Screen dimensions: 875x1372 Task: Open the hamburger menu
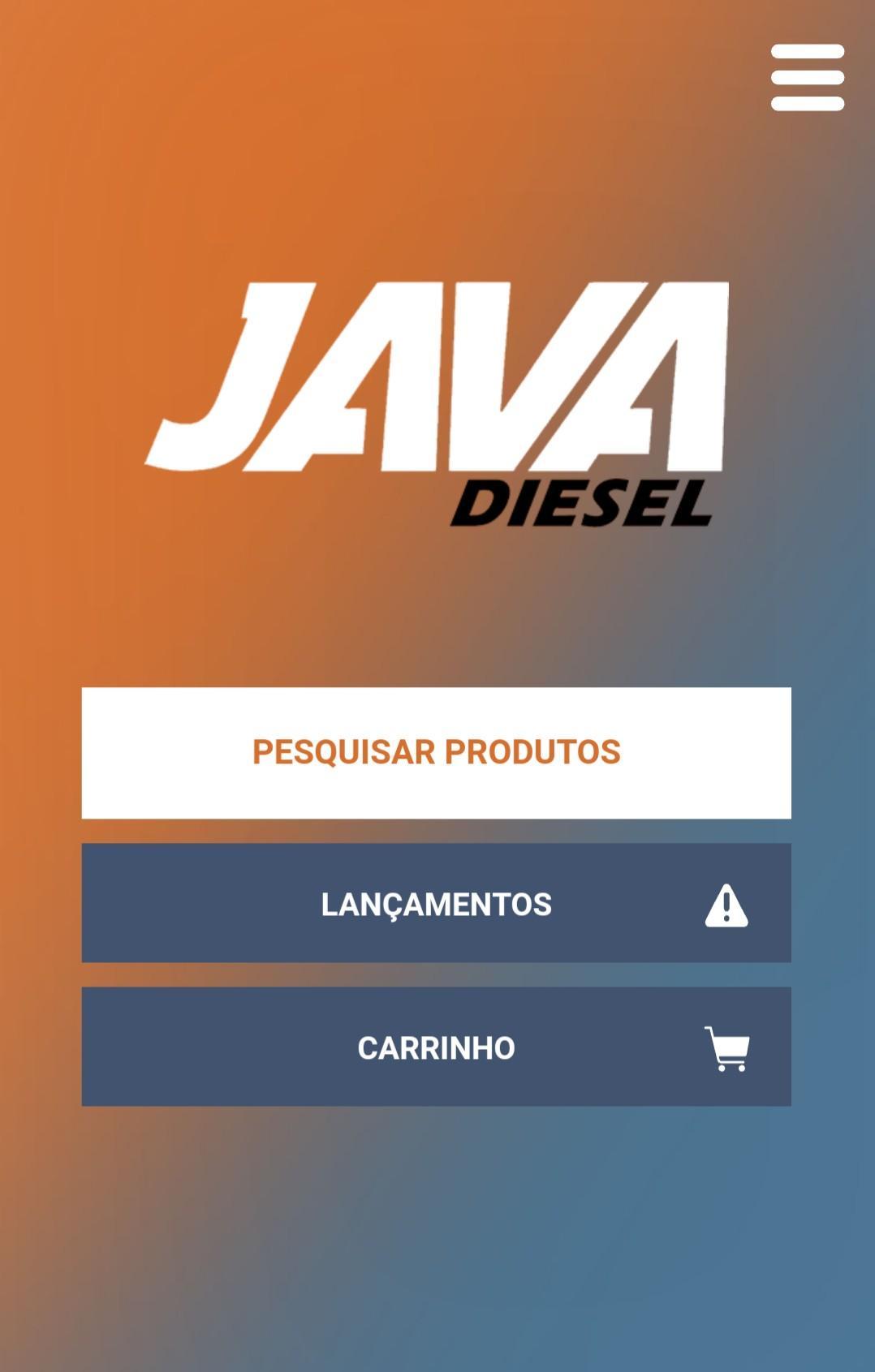[807, 78]
